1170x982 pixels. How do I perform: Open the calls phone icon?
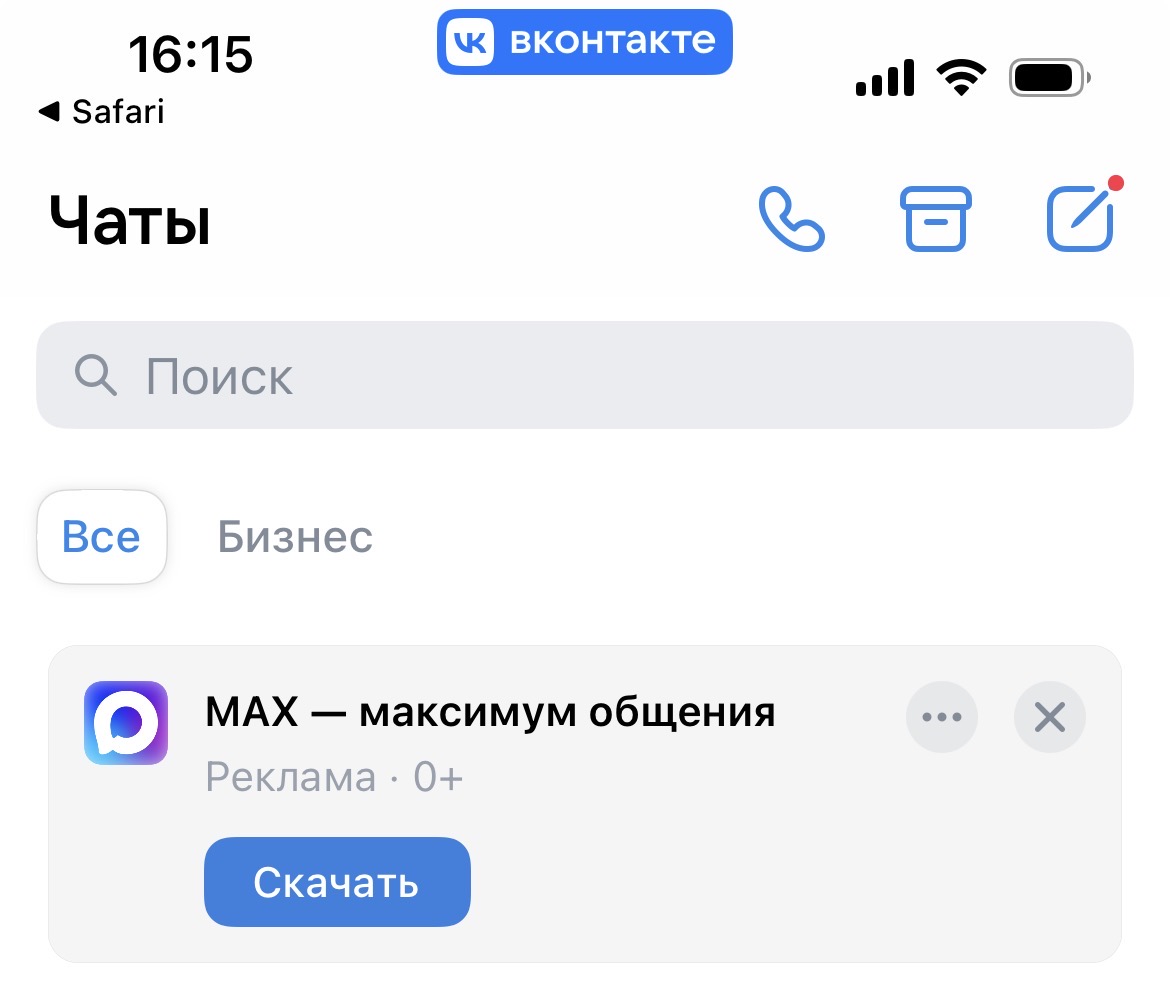tap(792, 219)
